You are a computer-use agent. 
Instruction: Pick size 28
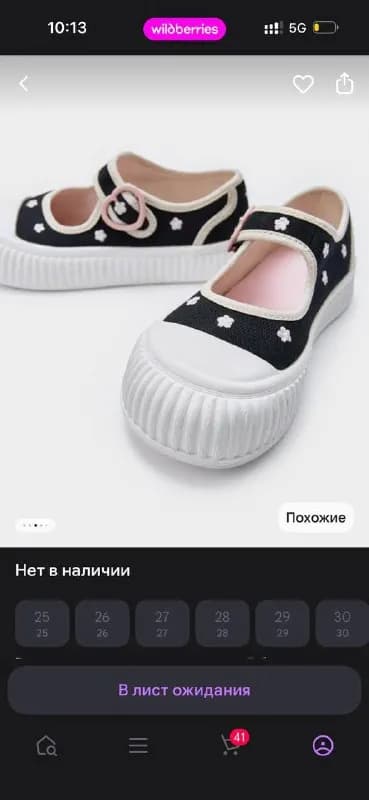click(222, 623)
